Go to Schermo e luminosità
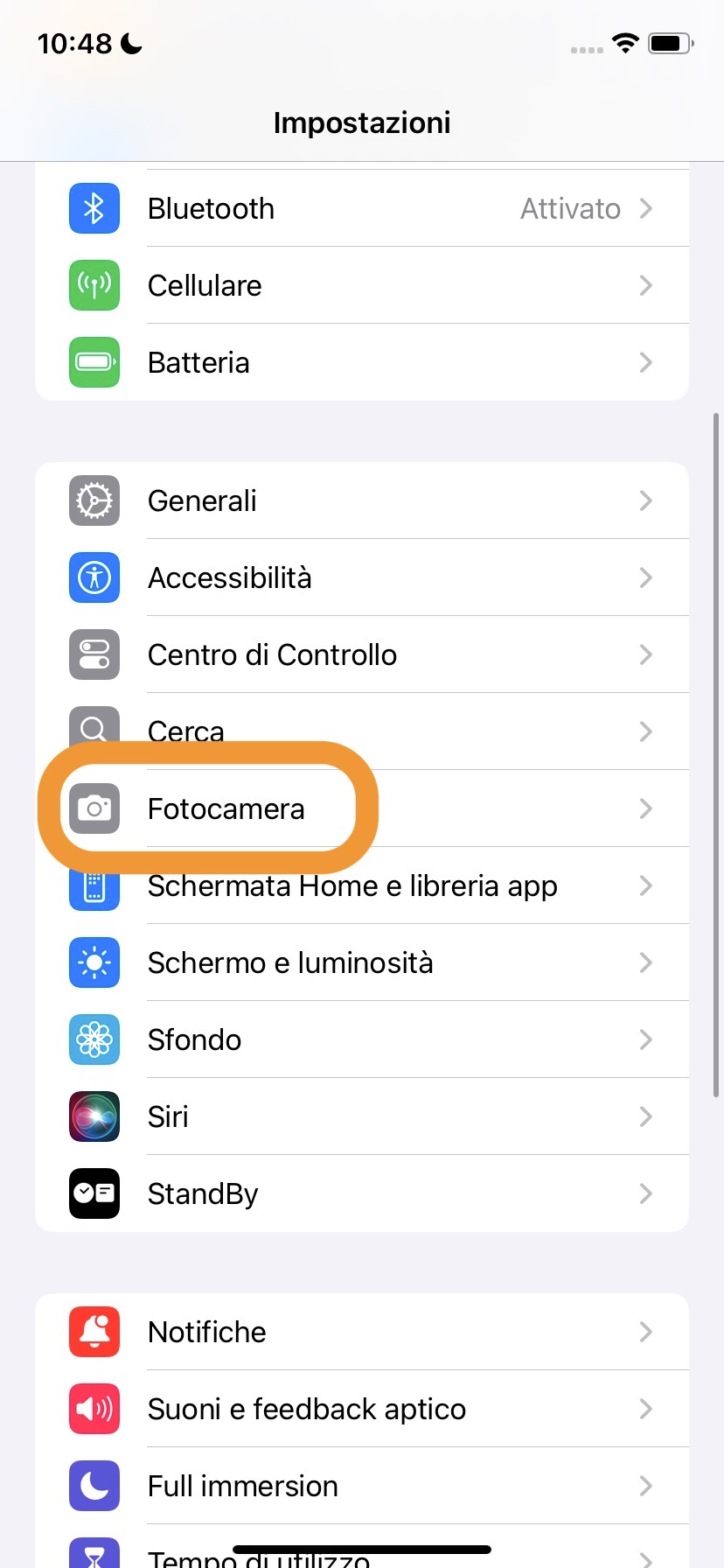This screenshot has height=1568, width=724. point(361,962)
